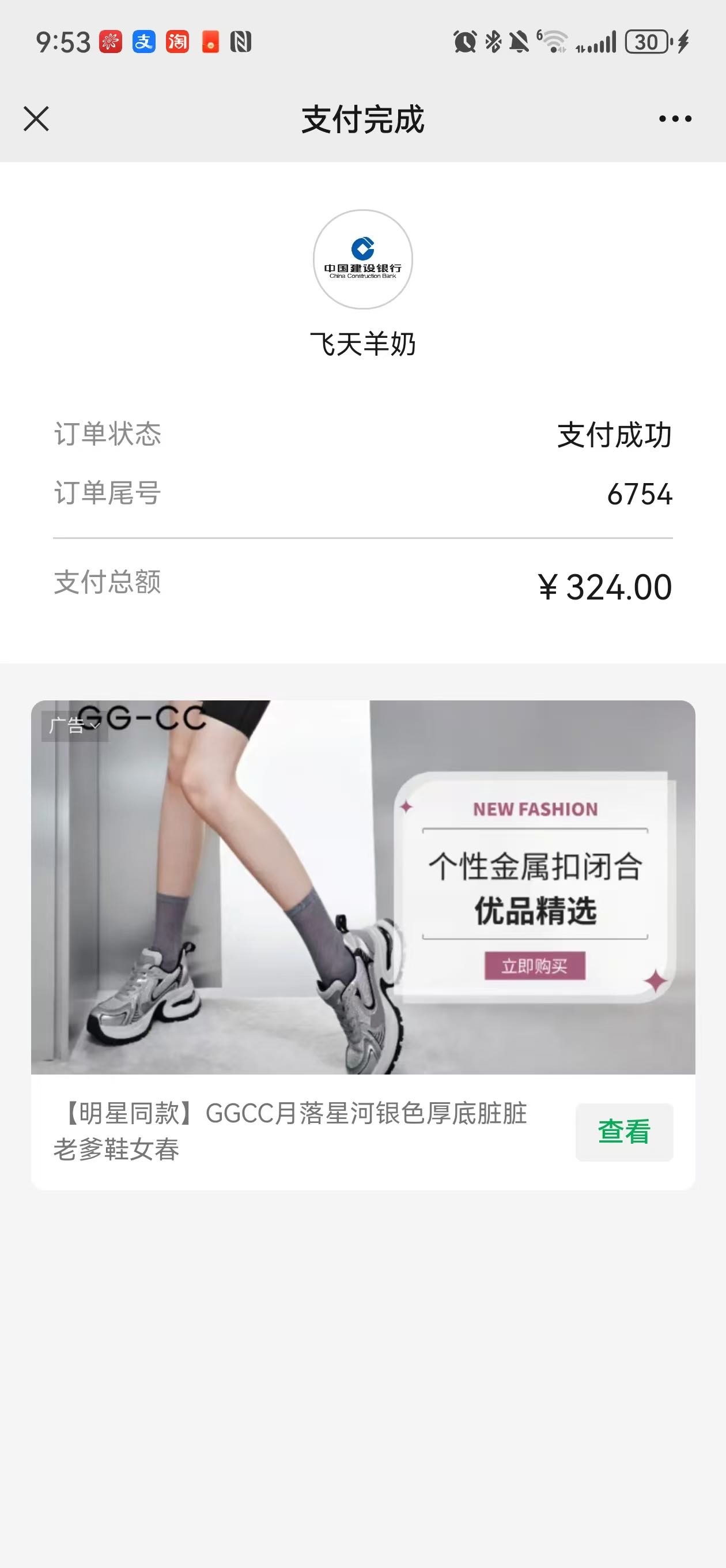Expand the 广告 ad options dropdown
This screenshot has height=1568, width=726.
tap(74, 726)
